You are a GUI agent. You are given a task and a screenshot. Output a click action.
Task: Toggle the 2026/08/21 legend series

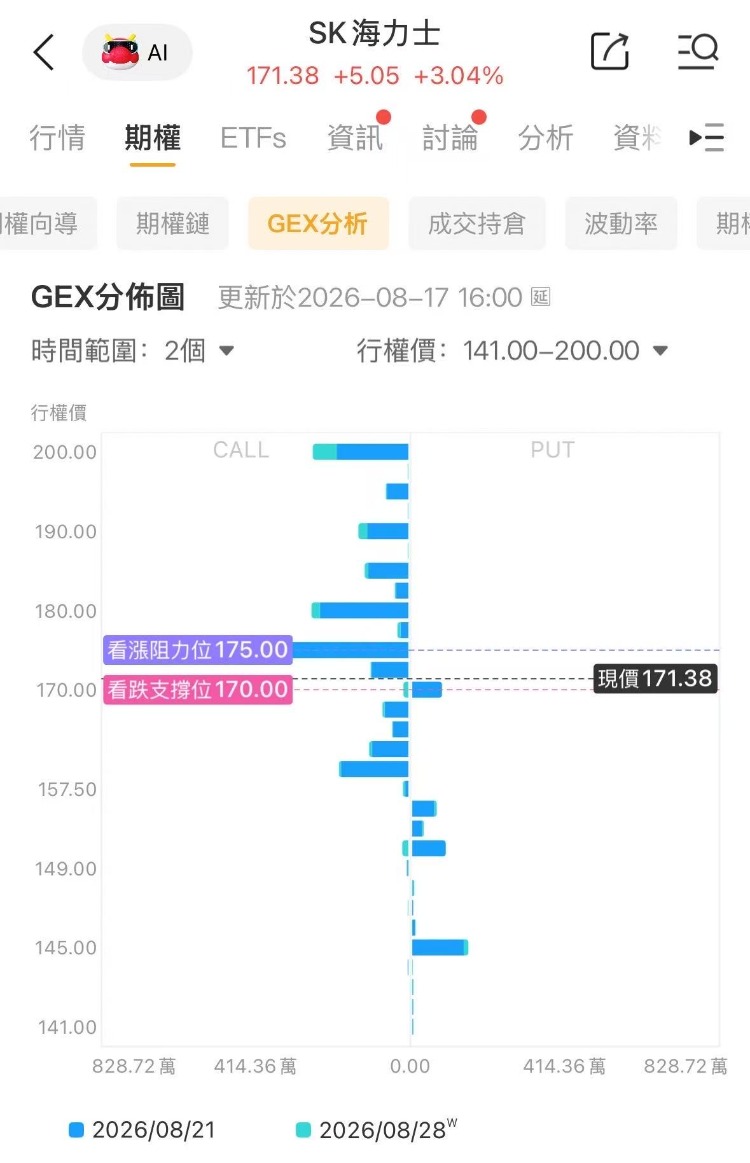142,1130
